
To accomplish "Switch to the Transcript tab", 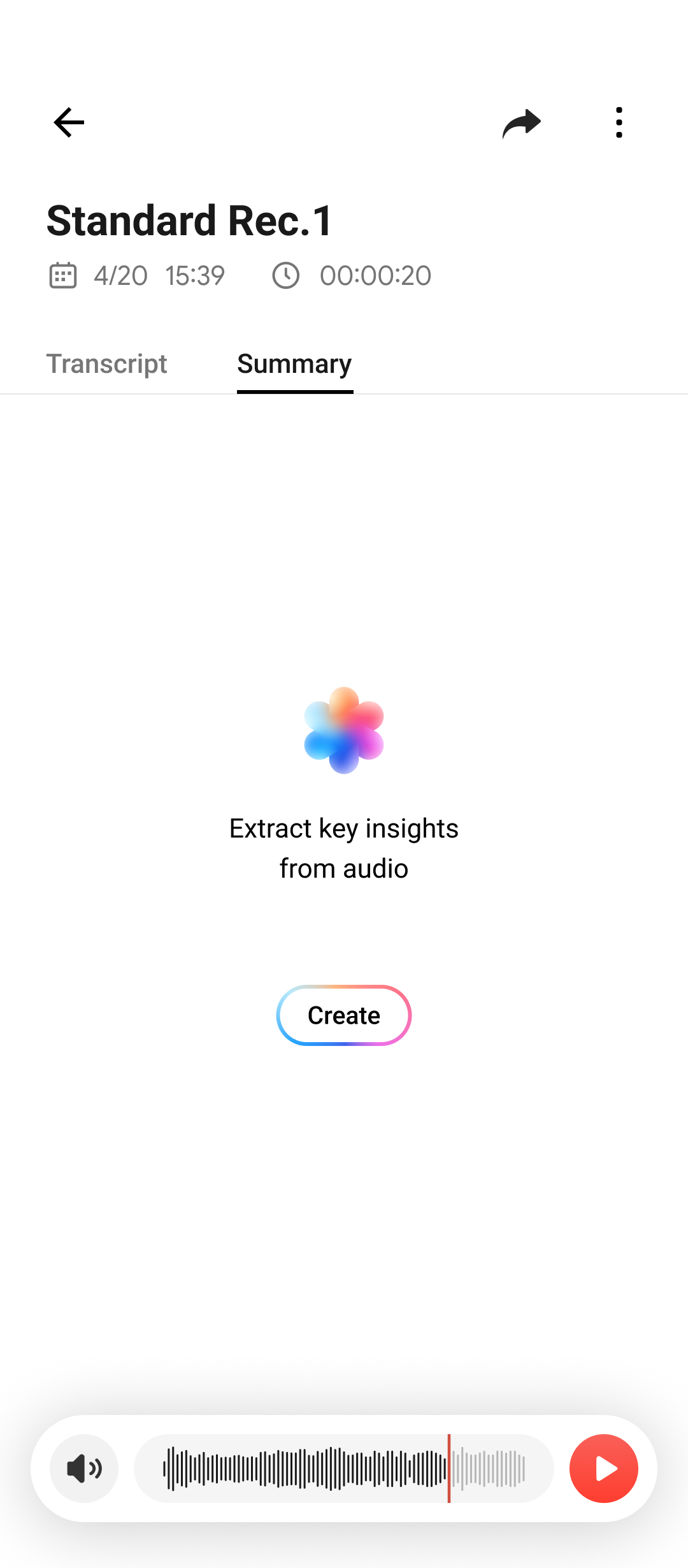I will [106, 364].
